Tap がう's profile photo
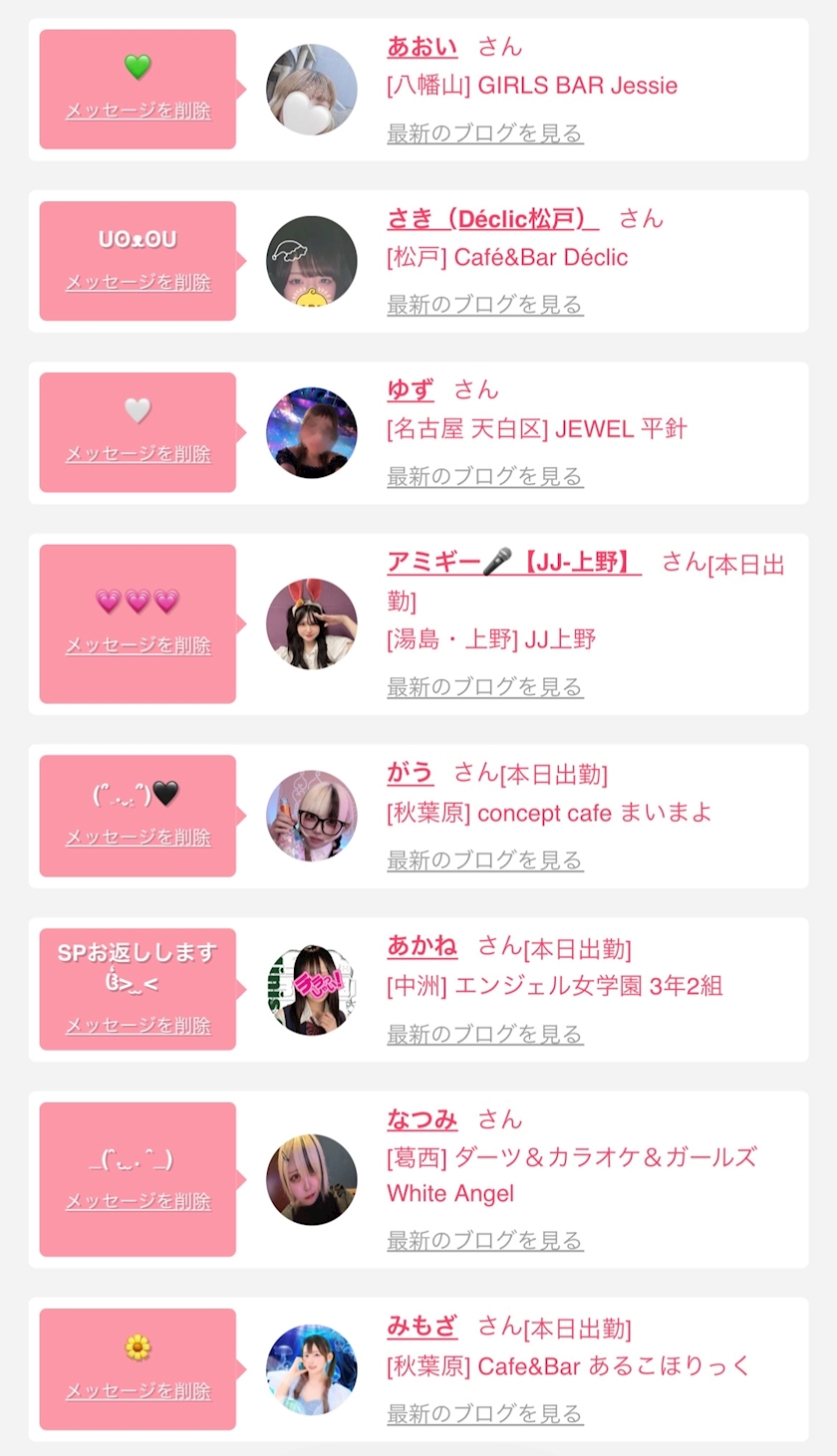This screenshot has width=837, height=1456. (x=312, y=816)
